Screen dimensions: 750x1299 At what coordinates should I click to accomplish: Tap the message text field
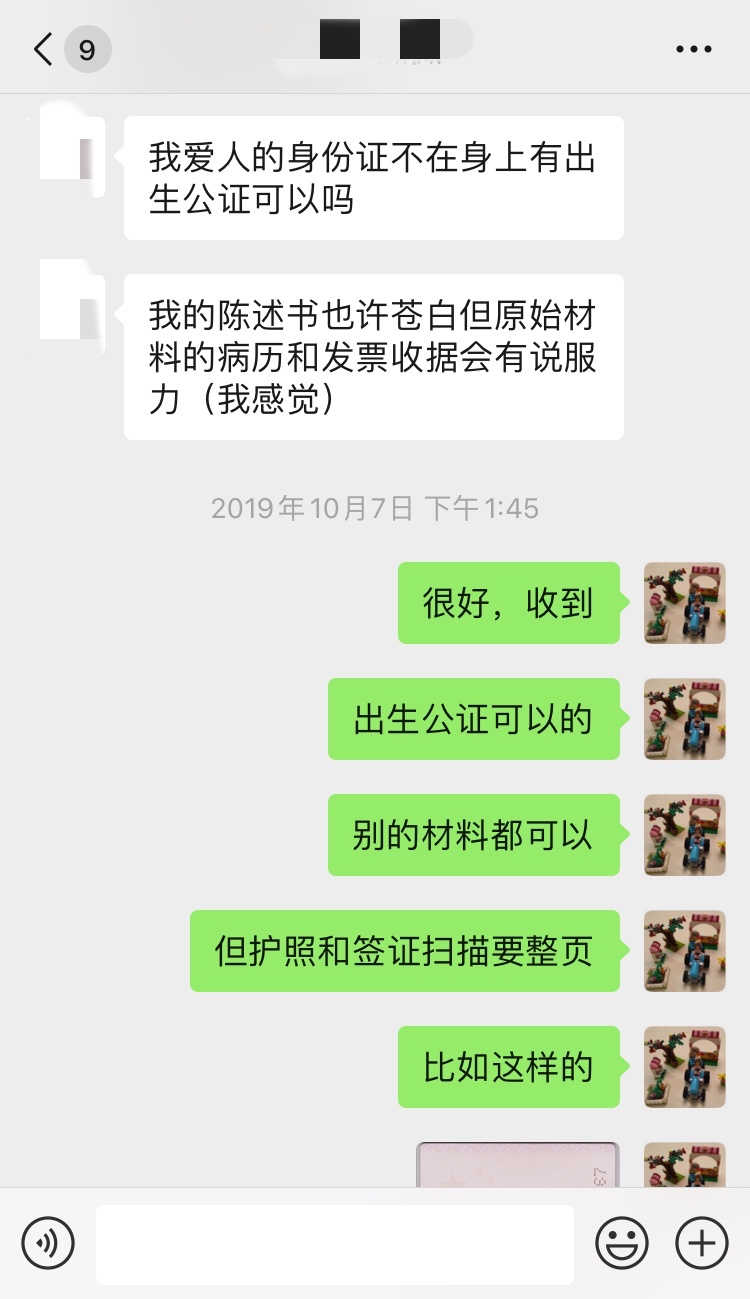[x=335, y=1244]
